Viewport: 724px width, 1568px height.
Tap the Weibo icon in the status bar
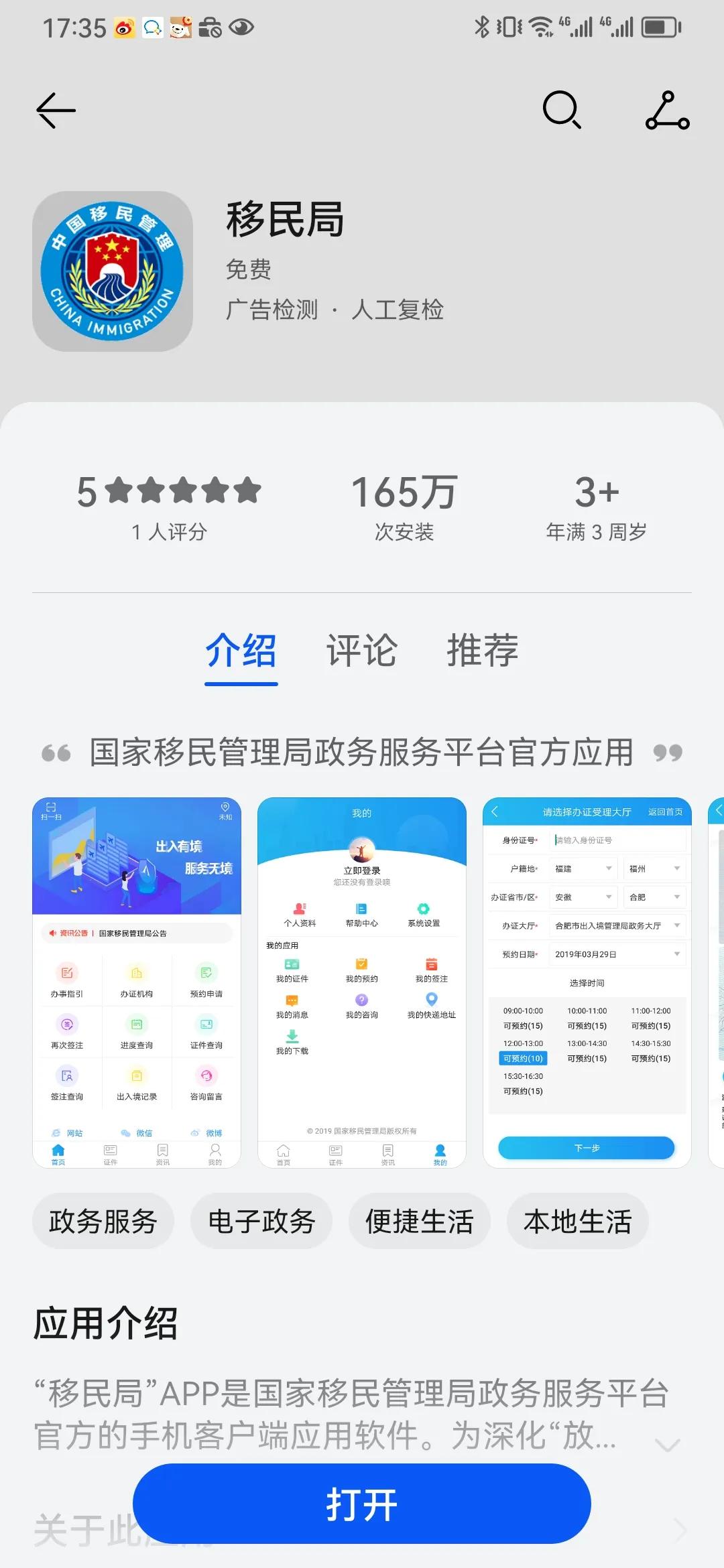125,28
